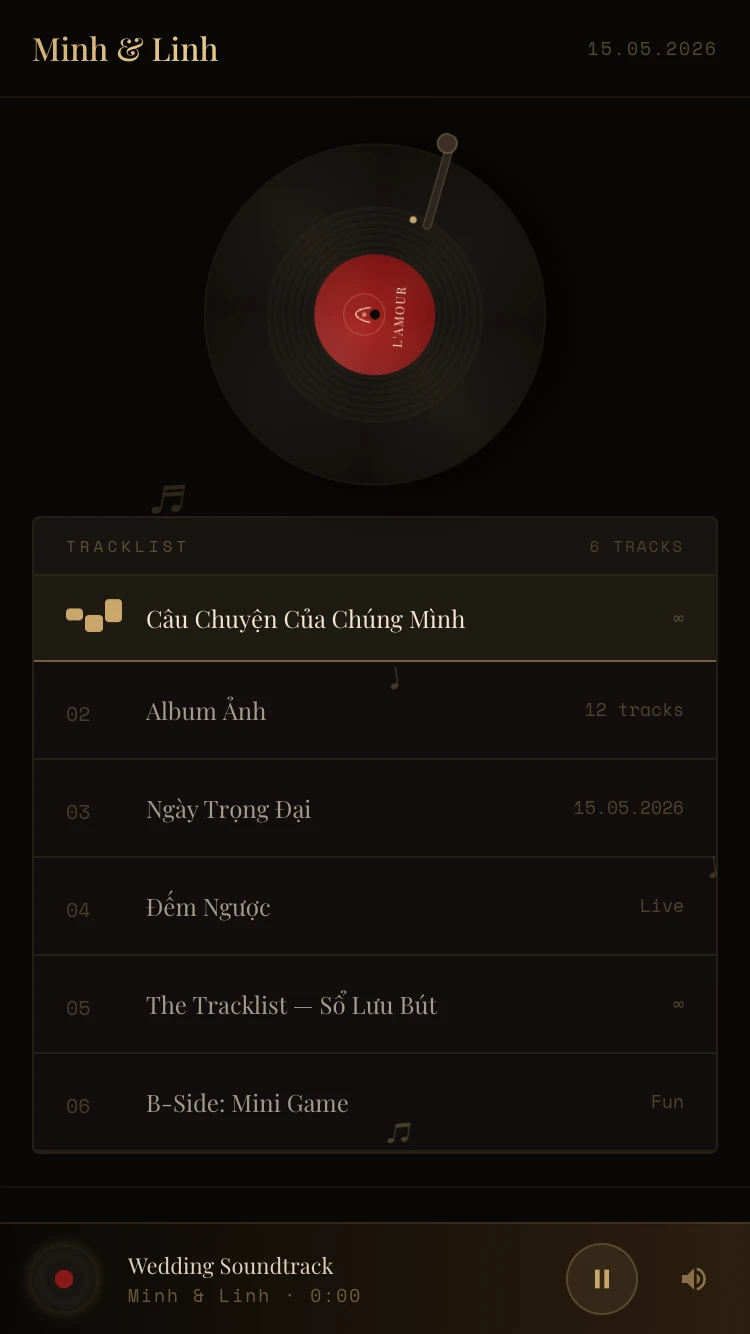
Task: Select the Ngày Trọng Đại track
Action: click(375, 808)
